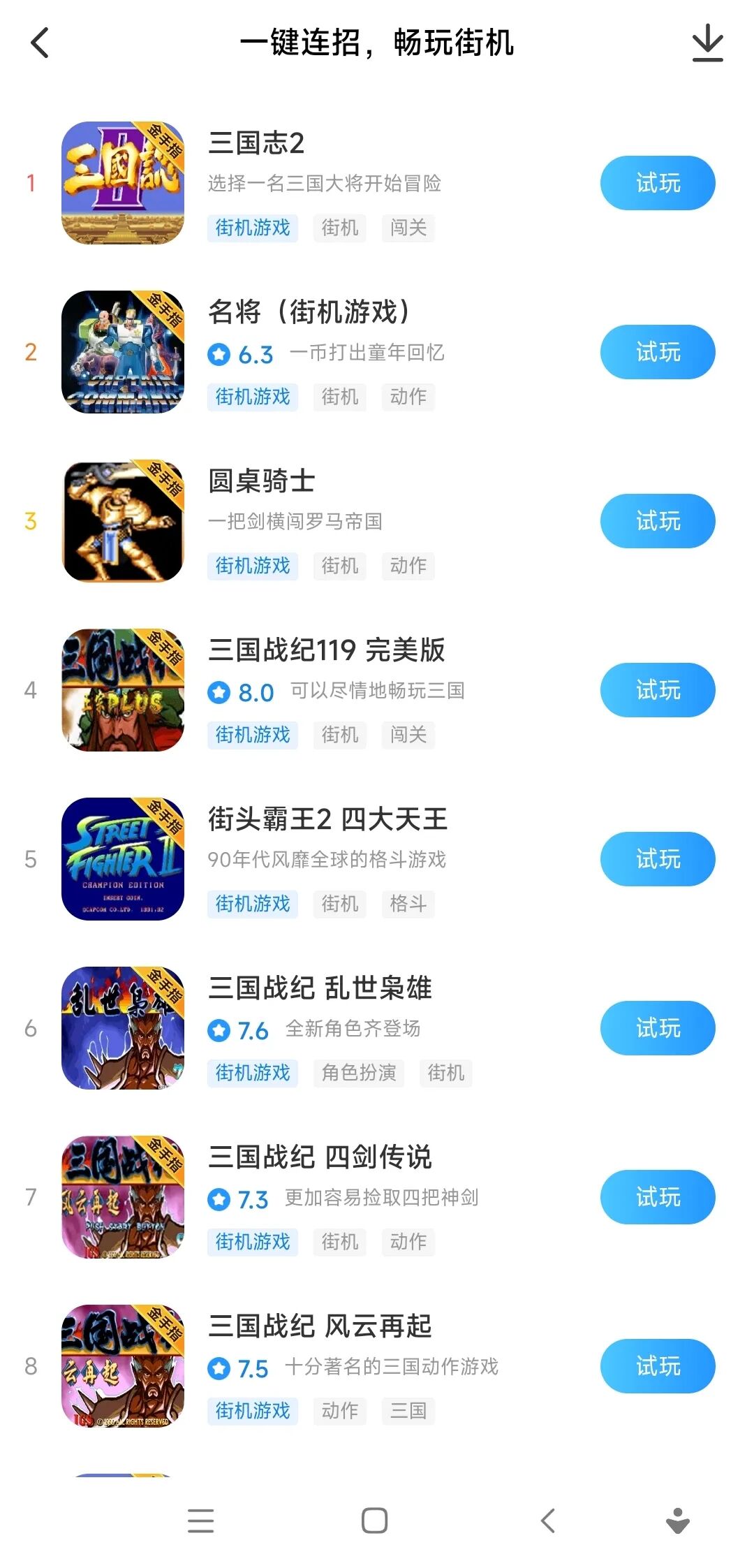Tap the 三国 tag under 风云再起
This screenshot has height=1568, width=754.
(408, 1411)
